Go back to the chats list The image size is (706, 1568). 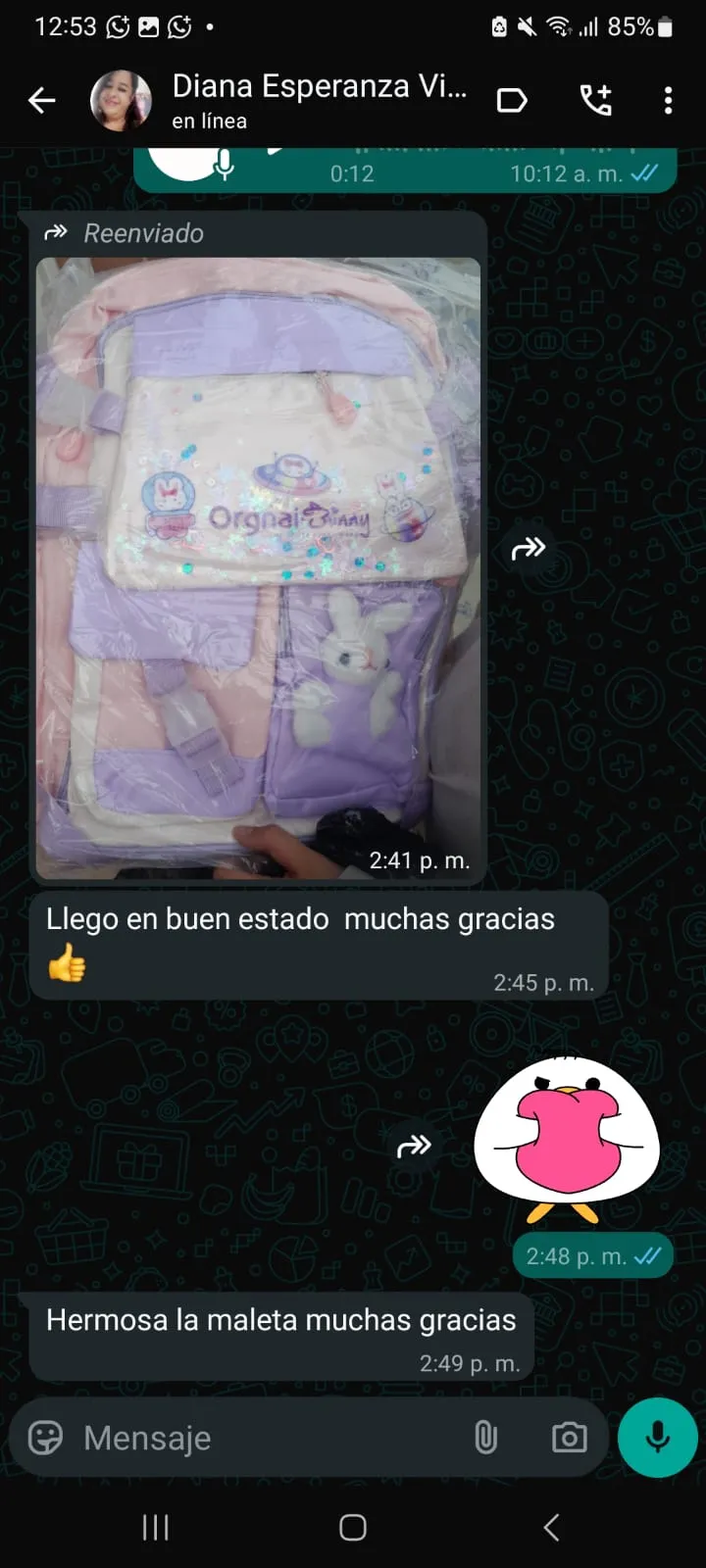click(x=41, y=100)
